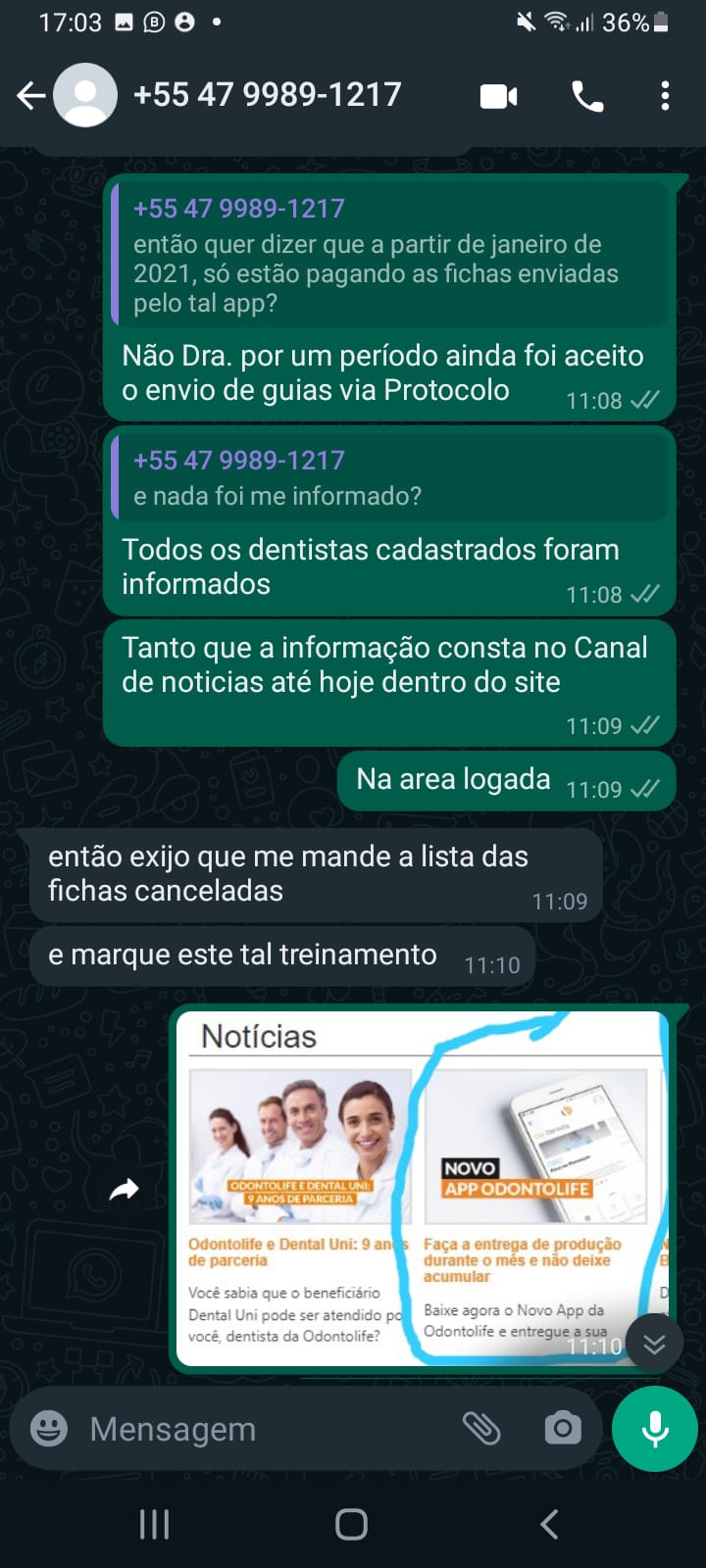Jump to the latest messages
This screenshot has height=1568, width=706.
click(654, 1344)
